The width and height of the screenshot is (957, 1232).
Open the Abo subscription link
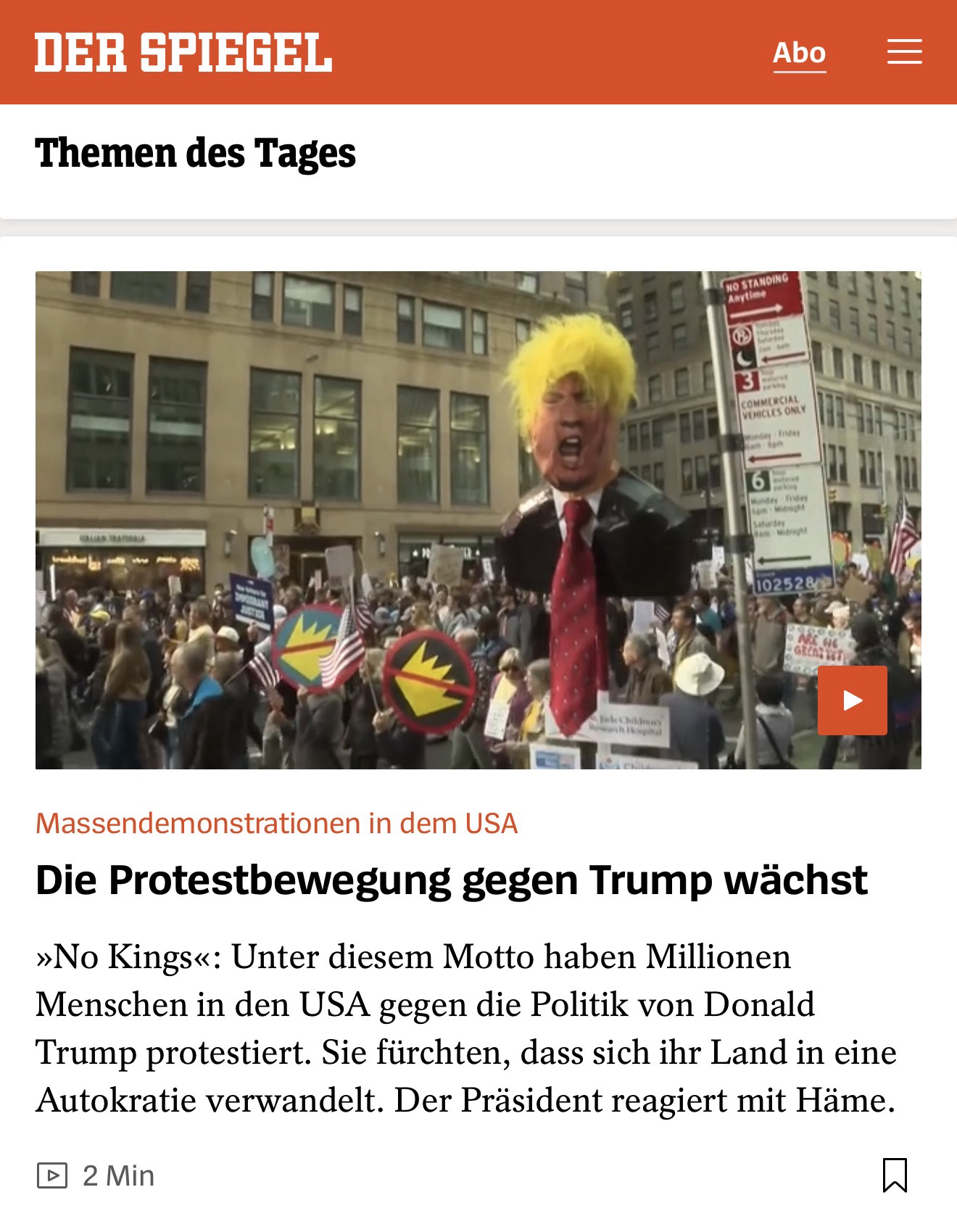tap(799, 53)
